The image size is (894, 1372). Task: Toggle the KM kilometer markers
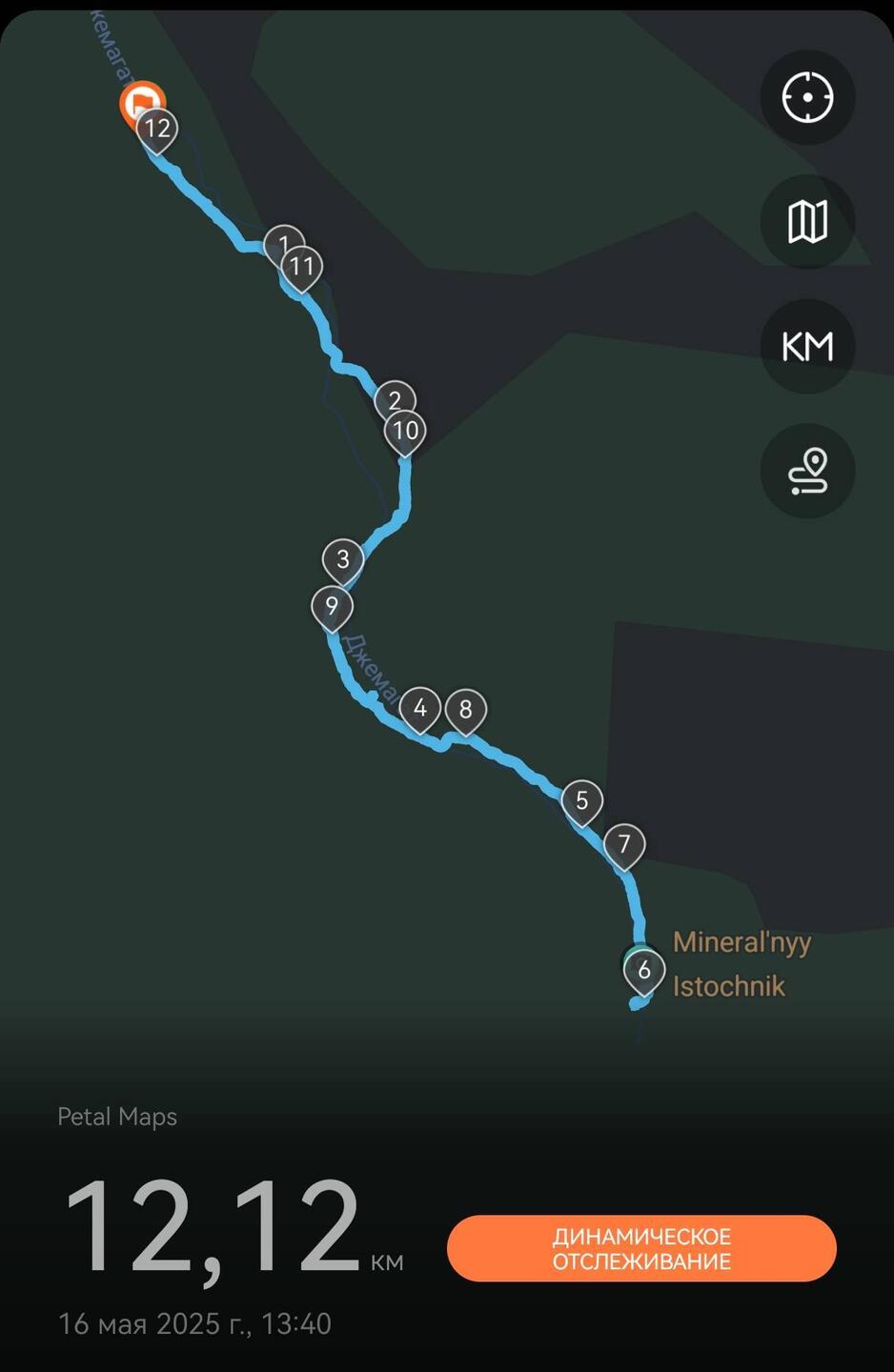click(x=807, y=347)
